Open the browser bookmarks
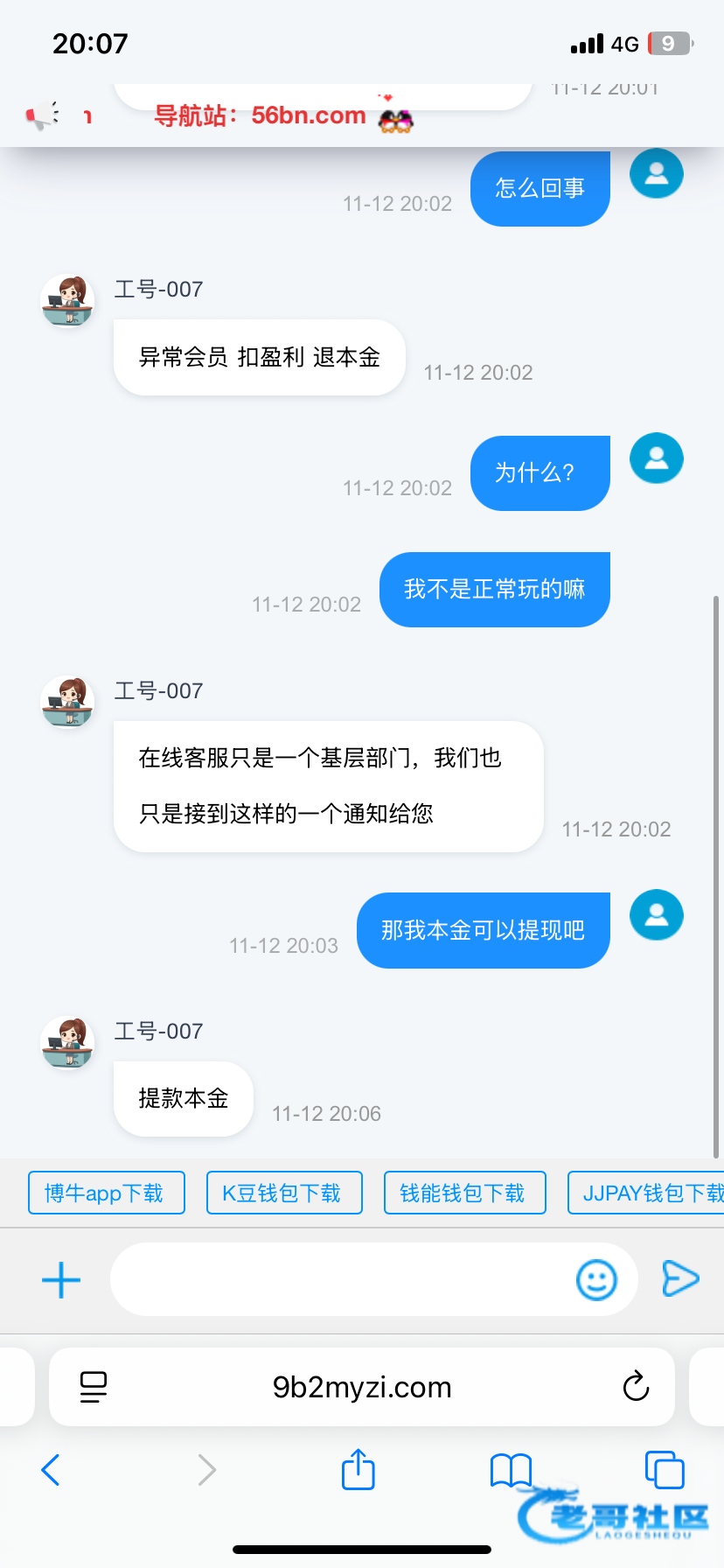 [x=511, y=1470]
